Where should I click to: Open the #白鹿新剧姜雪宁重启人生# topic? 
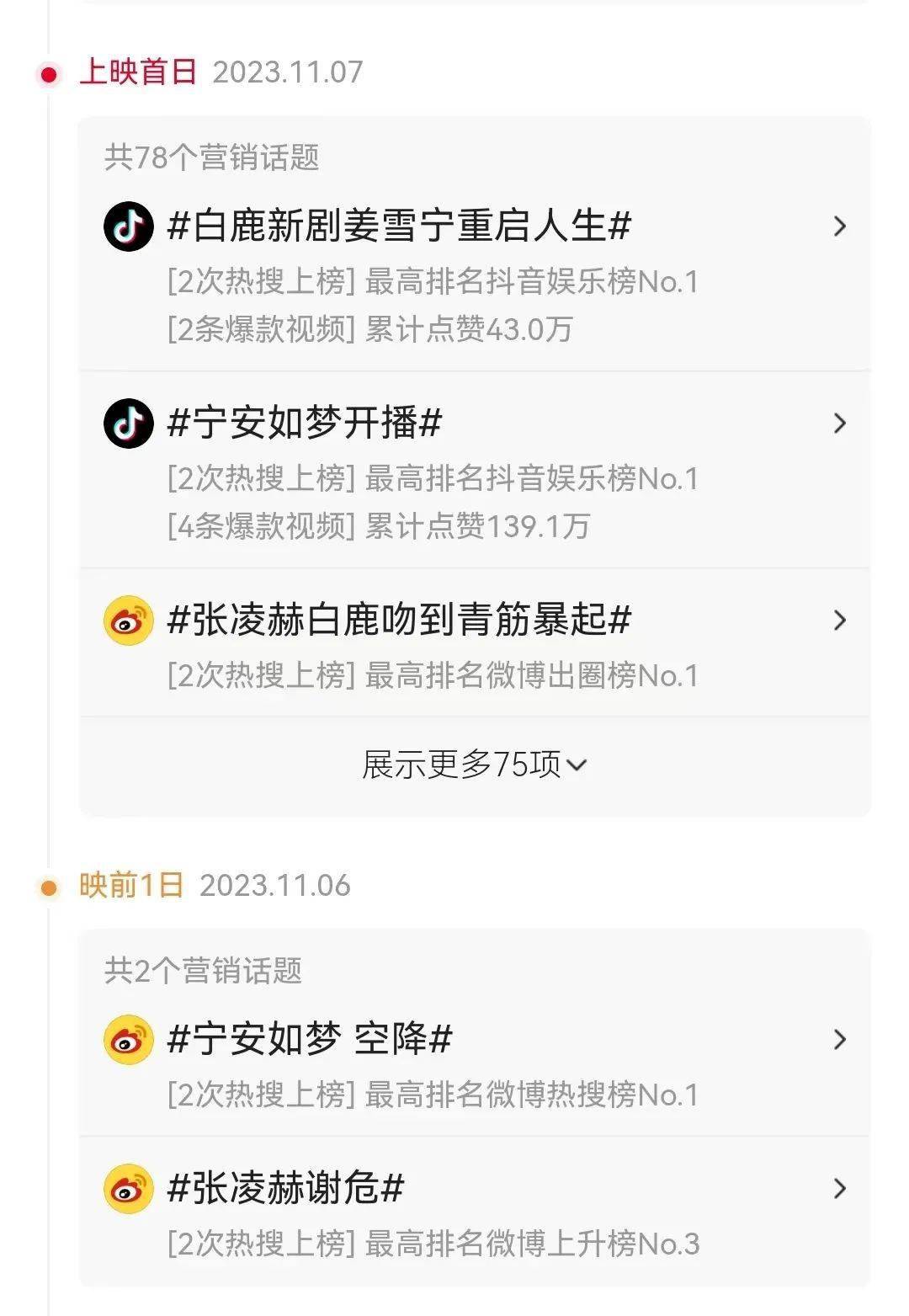(400, 226)
